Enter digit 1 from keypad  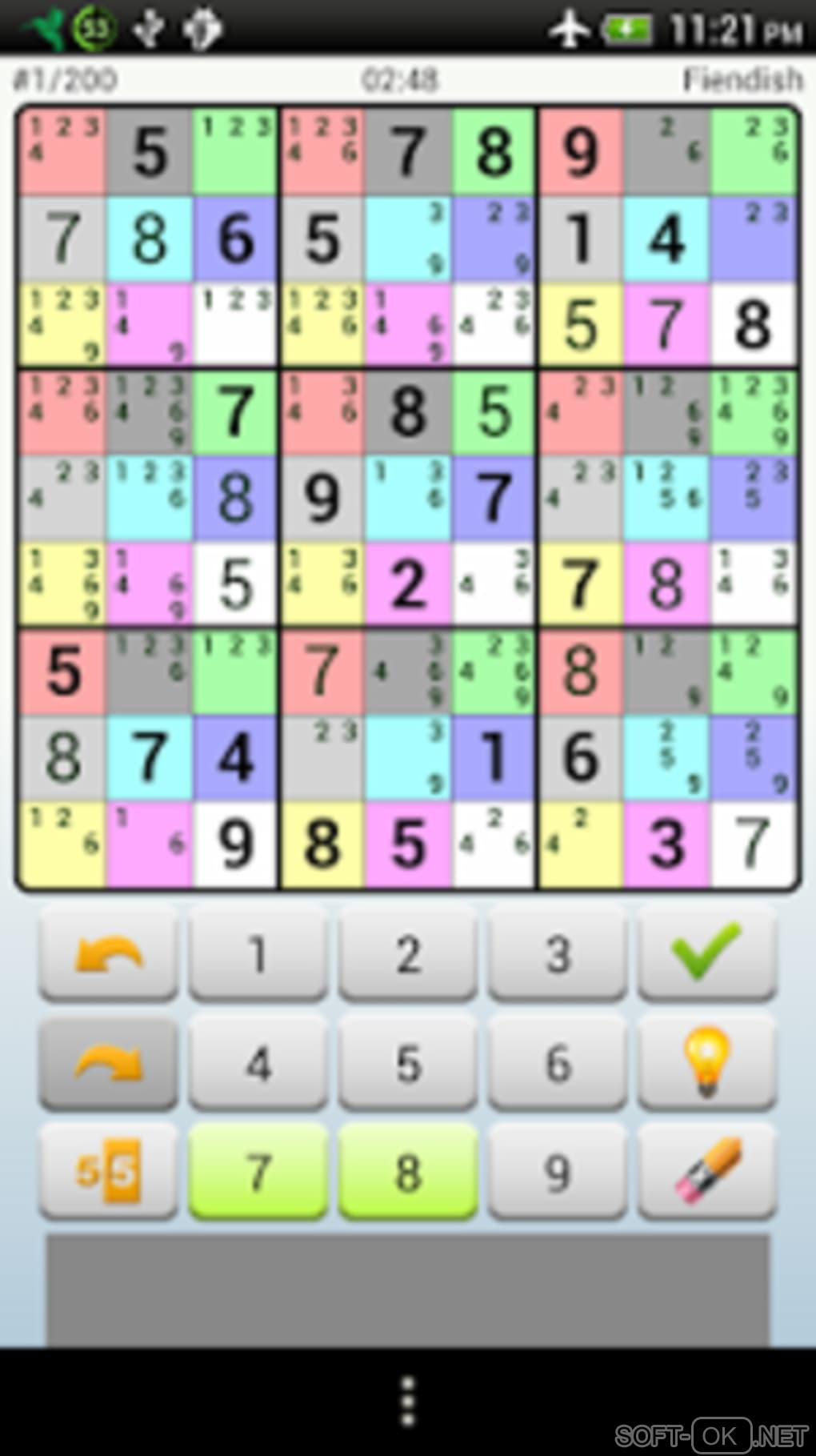(x=258, y=953)
